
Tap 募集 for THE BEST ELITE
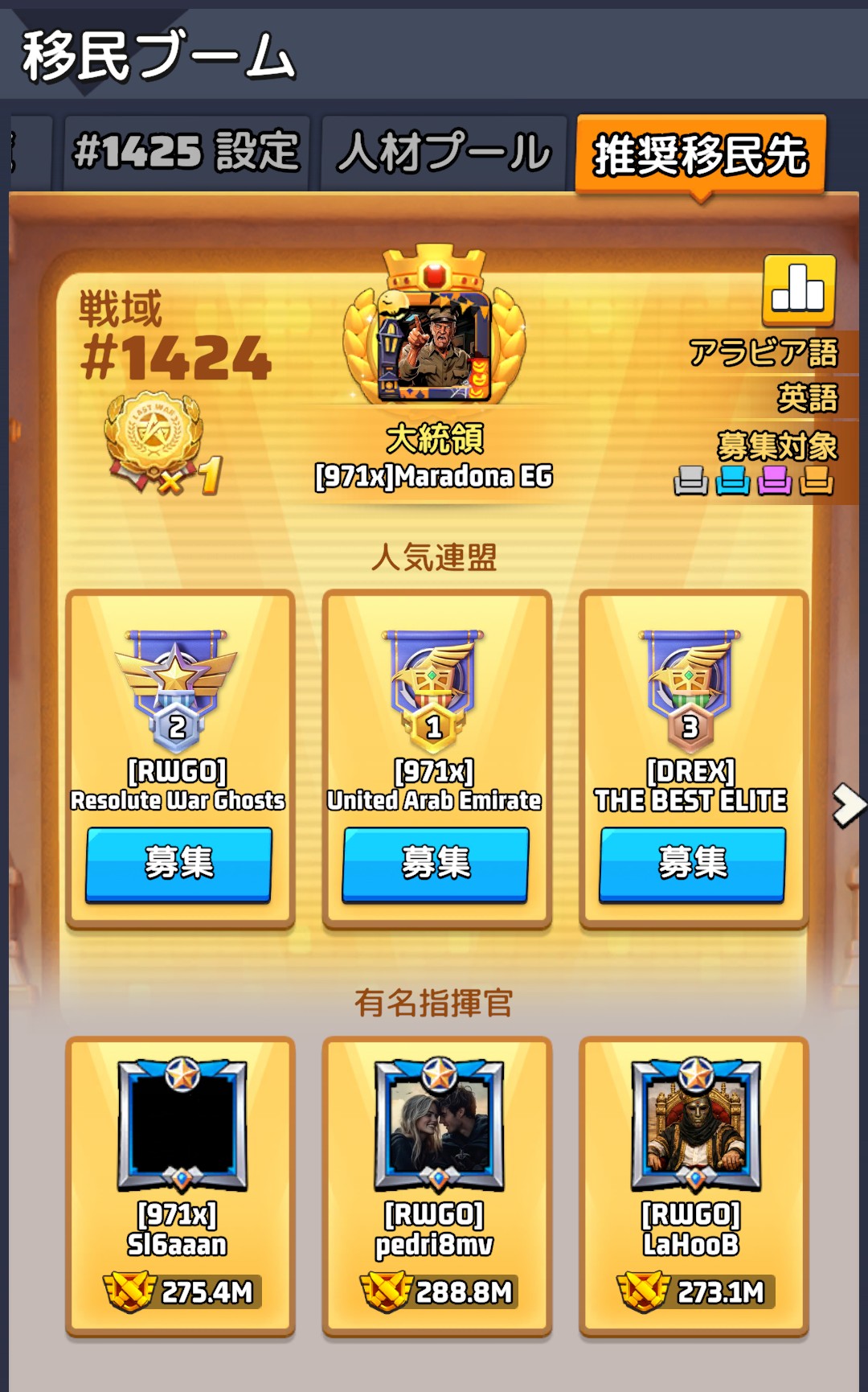click(x=691, y=864)
